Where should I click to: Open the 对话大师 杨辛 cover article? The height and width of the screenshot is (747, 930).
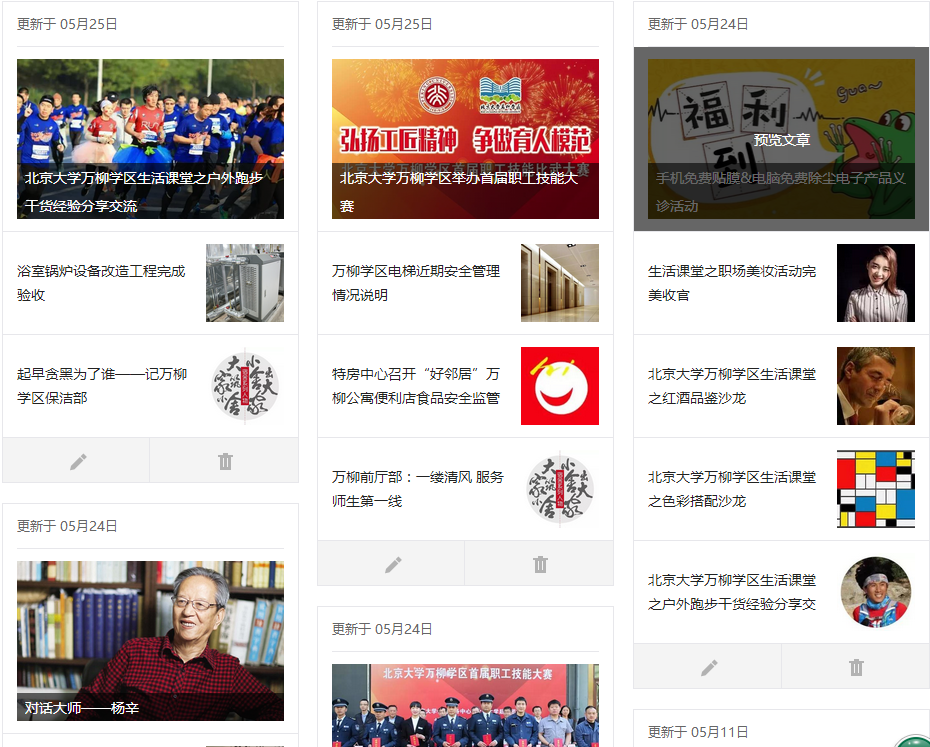pos(150,640)
